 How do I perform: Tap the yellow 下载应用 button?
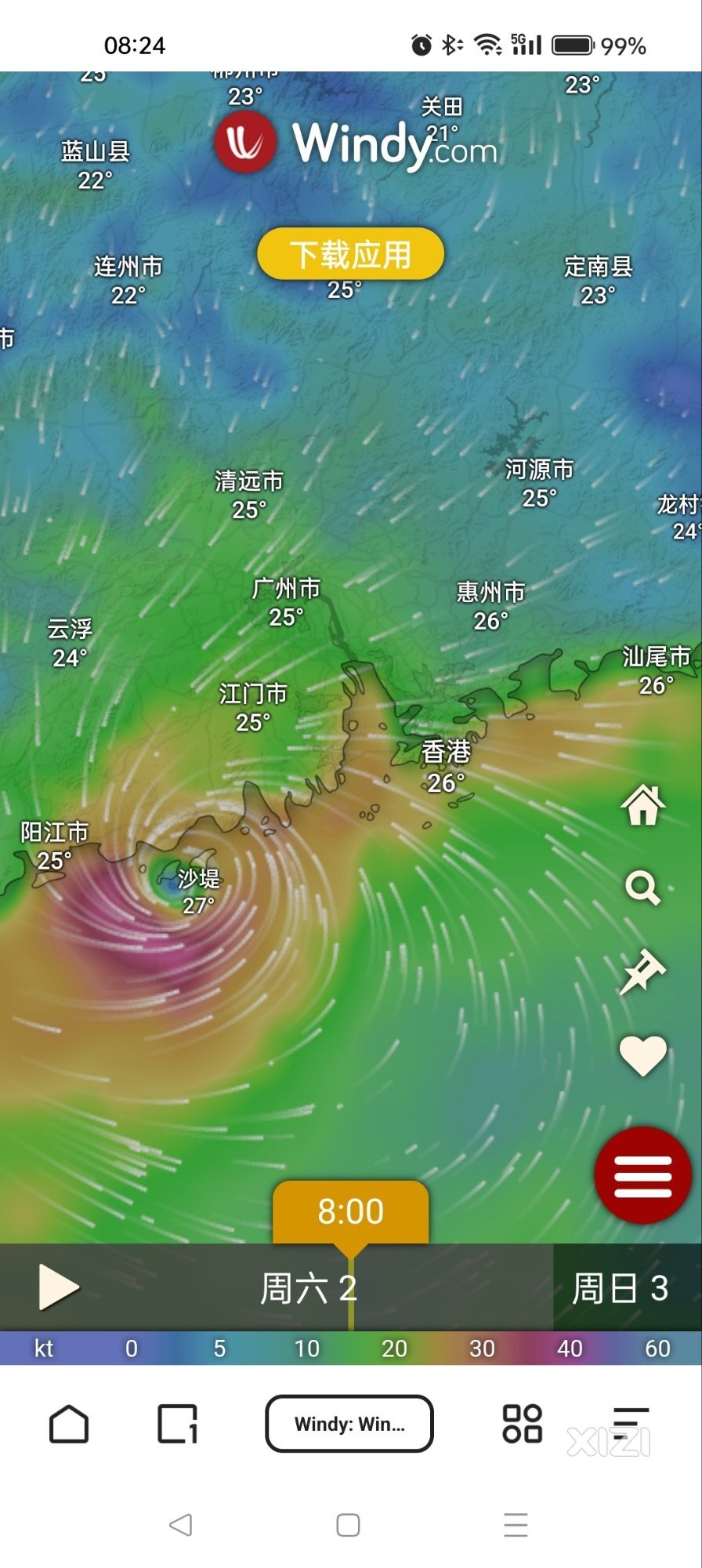[x=350, y=254]
